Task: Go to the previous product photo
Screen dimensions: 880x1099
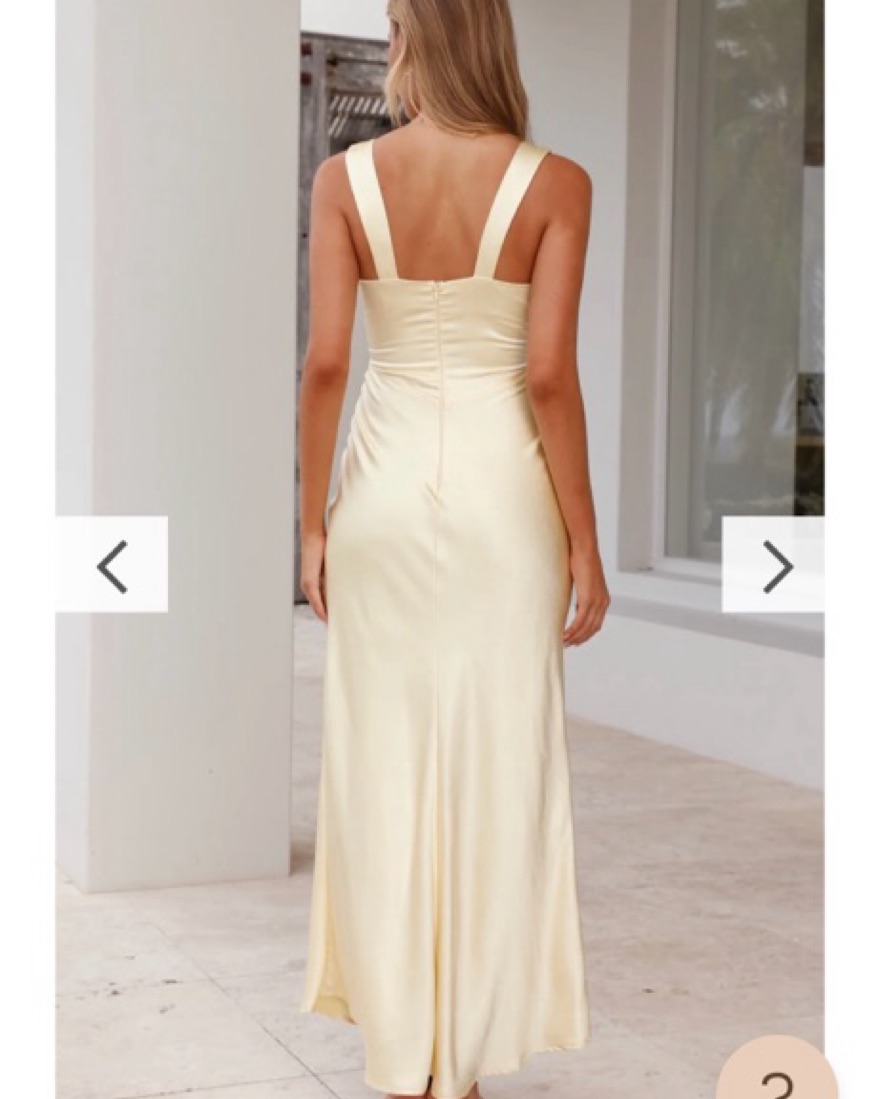Action: point(112,564)
